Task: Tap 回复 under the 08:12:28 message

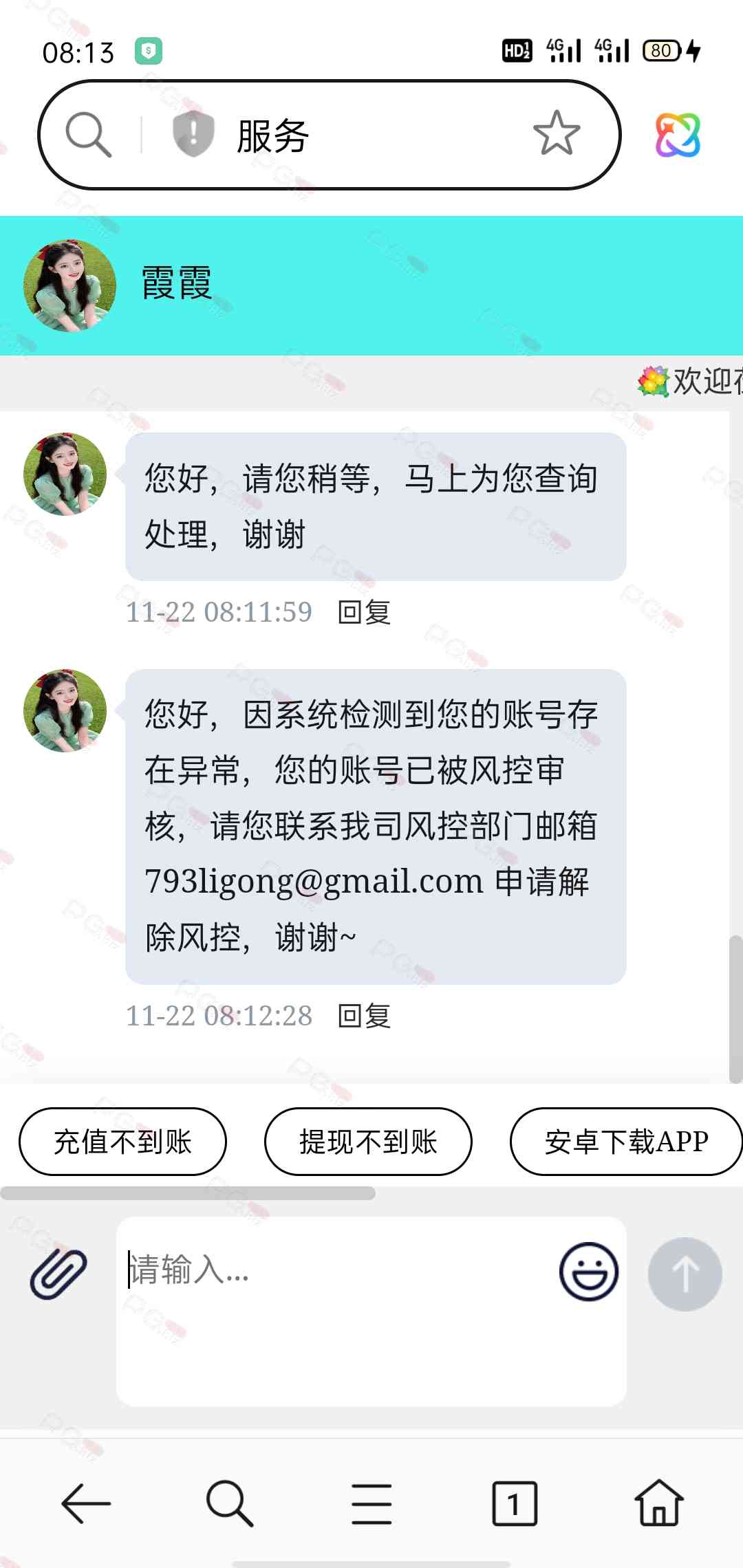Action: 364,1016
